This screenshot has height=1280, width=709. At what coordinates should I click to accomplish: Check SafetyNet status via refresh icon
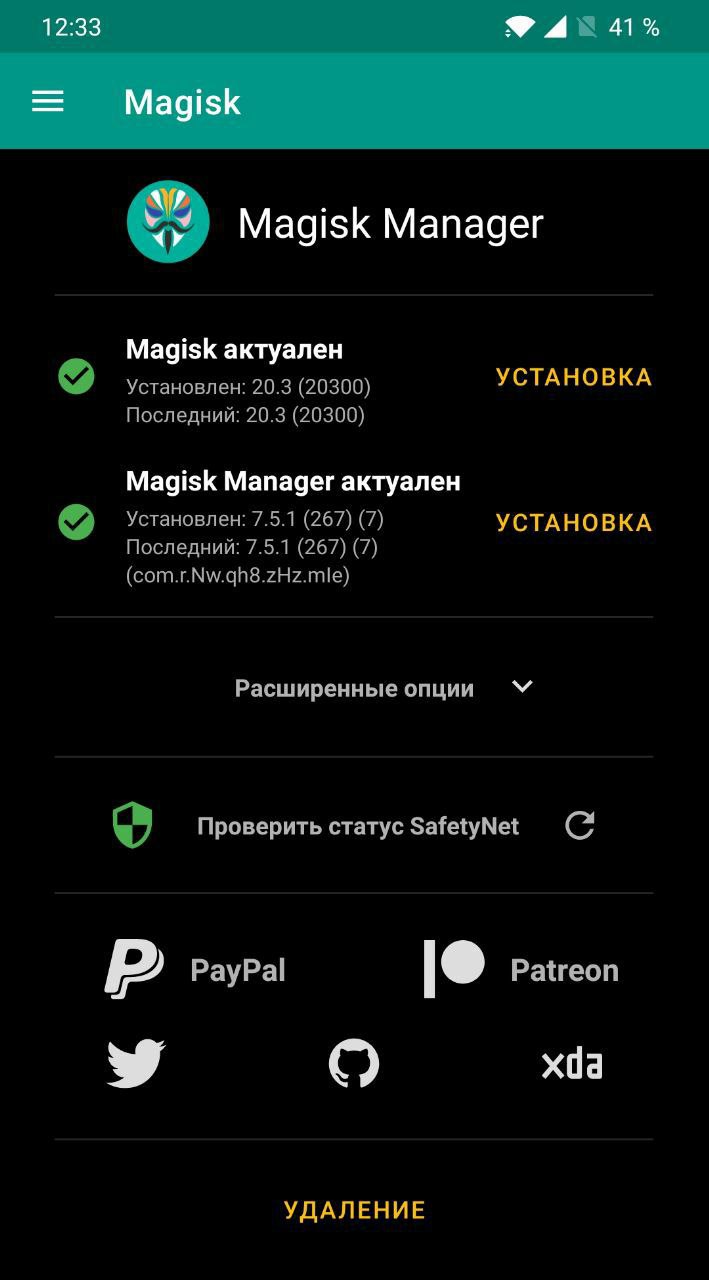(580, 826)
